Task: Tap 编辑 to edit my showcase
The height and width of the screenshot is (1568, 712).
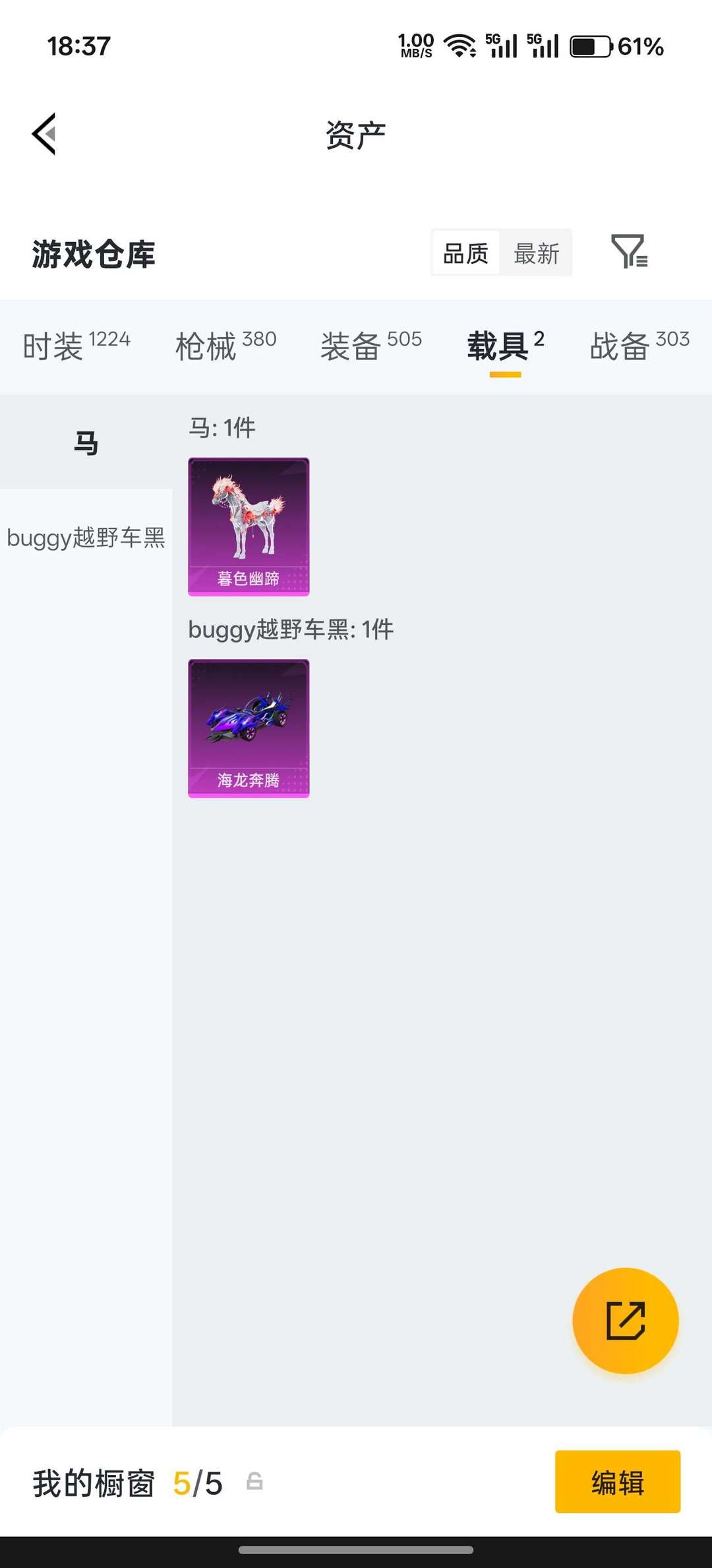Action: tap(617, 1482)
